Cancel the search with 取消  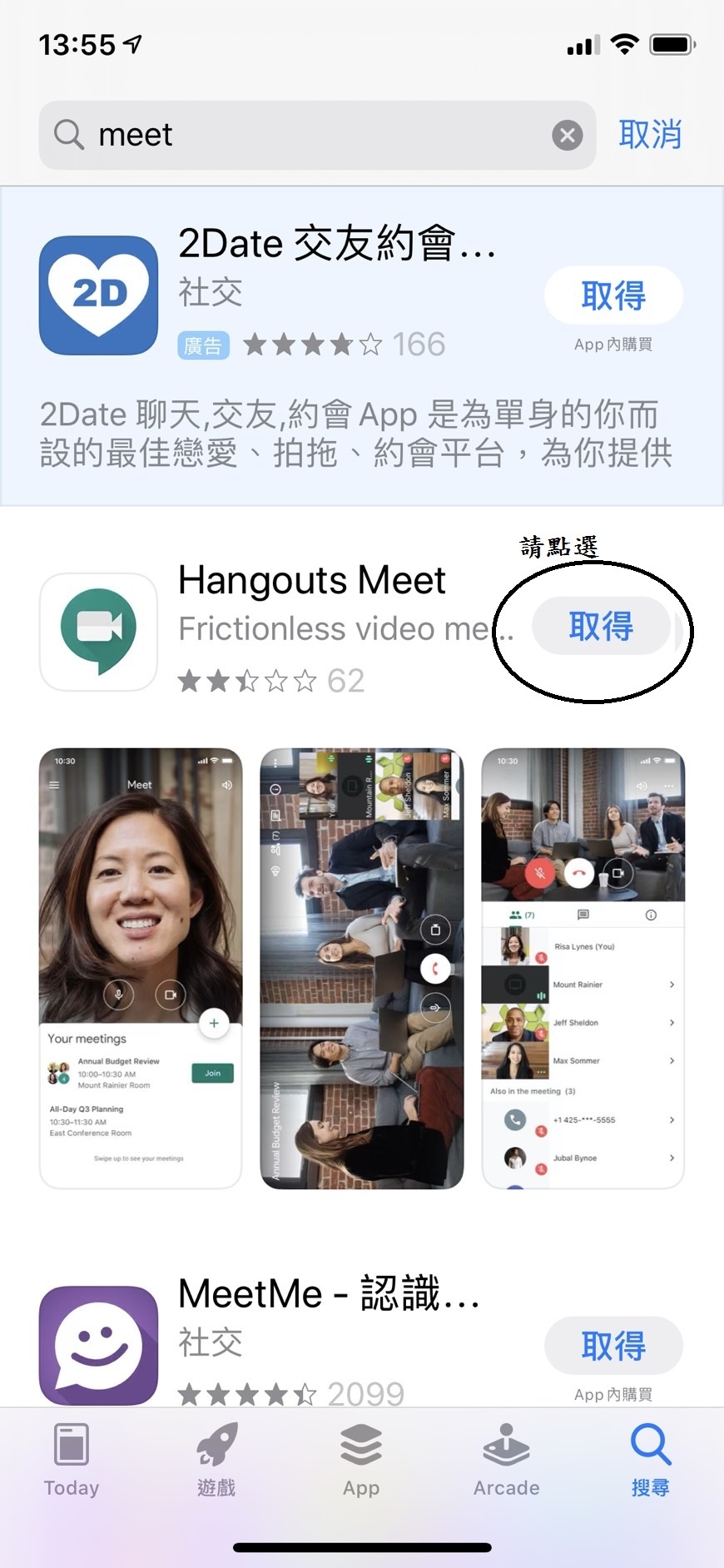tap(650, 134)
